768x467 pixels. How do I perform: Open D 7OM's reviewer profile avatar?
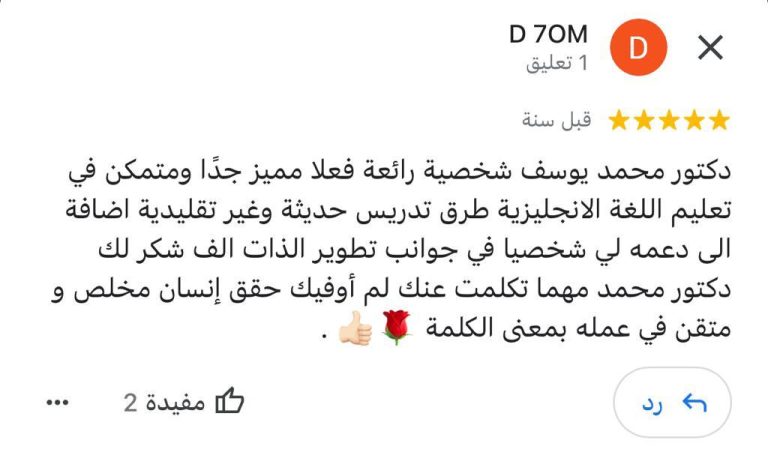[638, 48]
